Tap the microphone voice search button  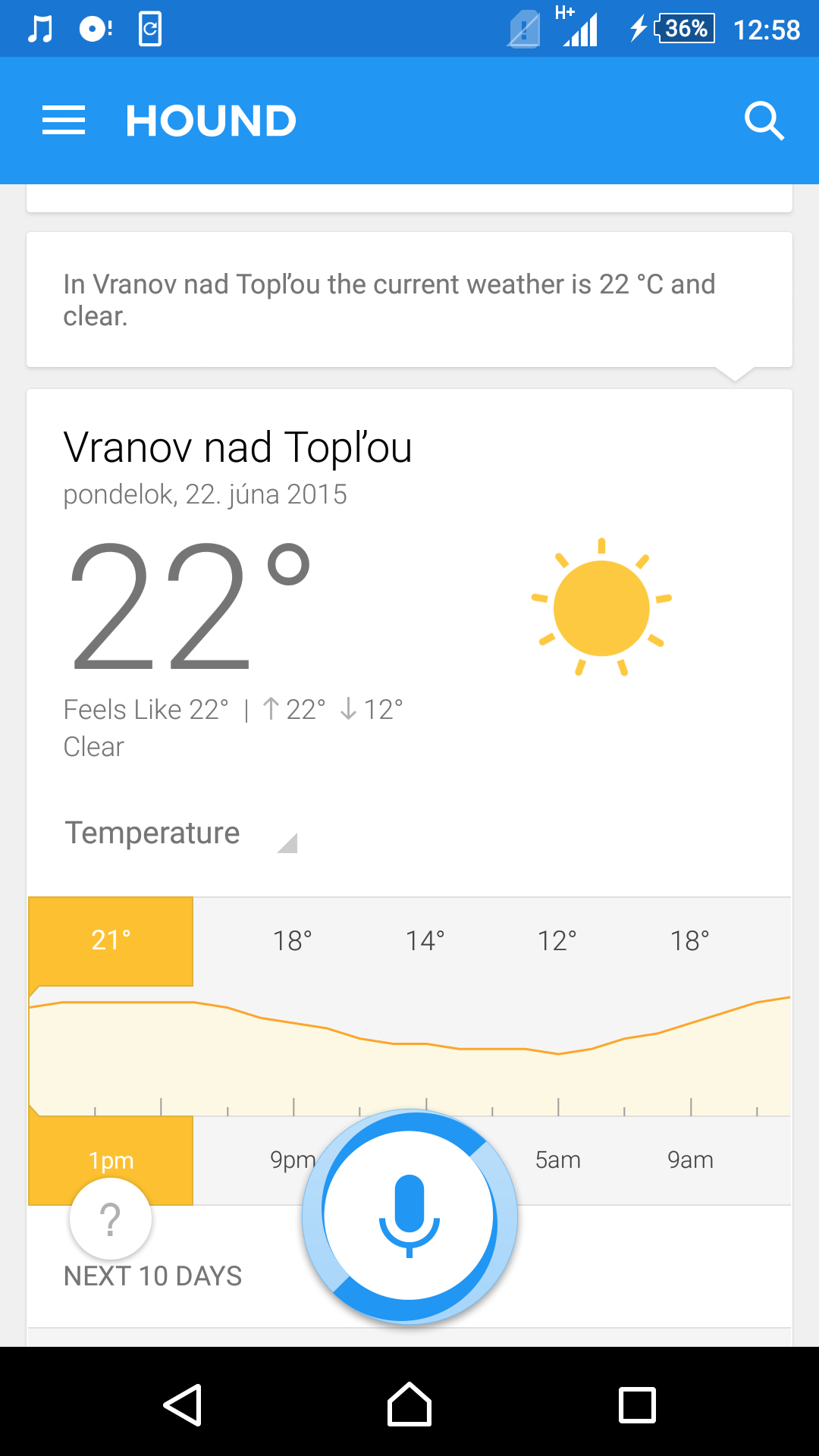(409, 1216)
